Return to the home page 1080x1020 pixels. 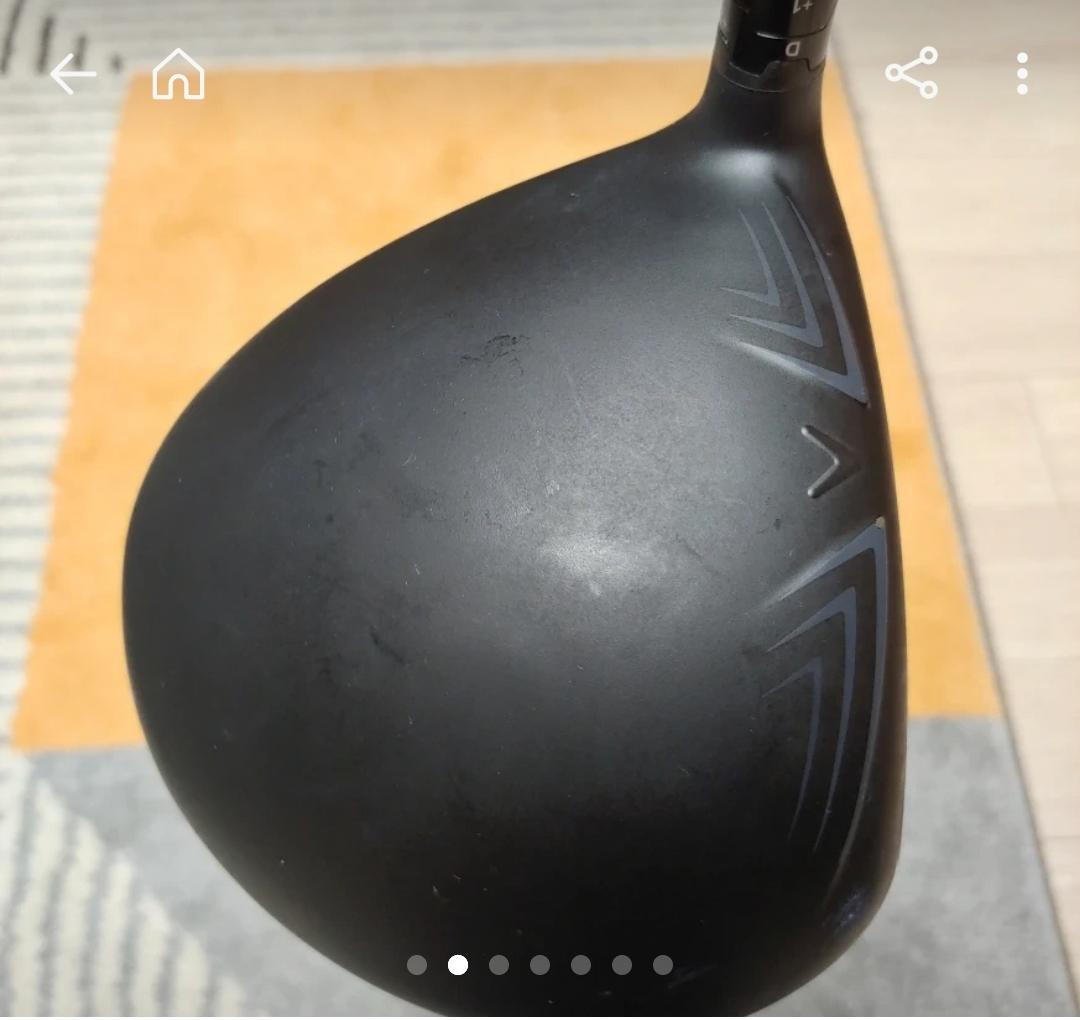coord(178,74)
